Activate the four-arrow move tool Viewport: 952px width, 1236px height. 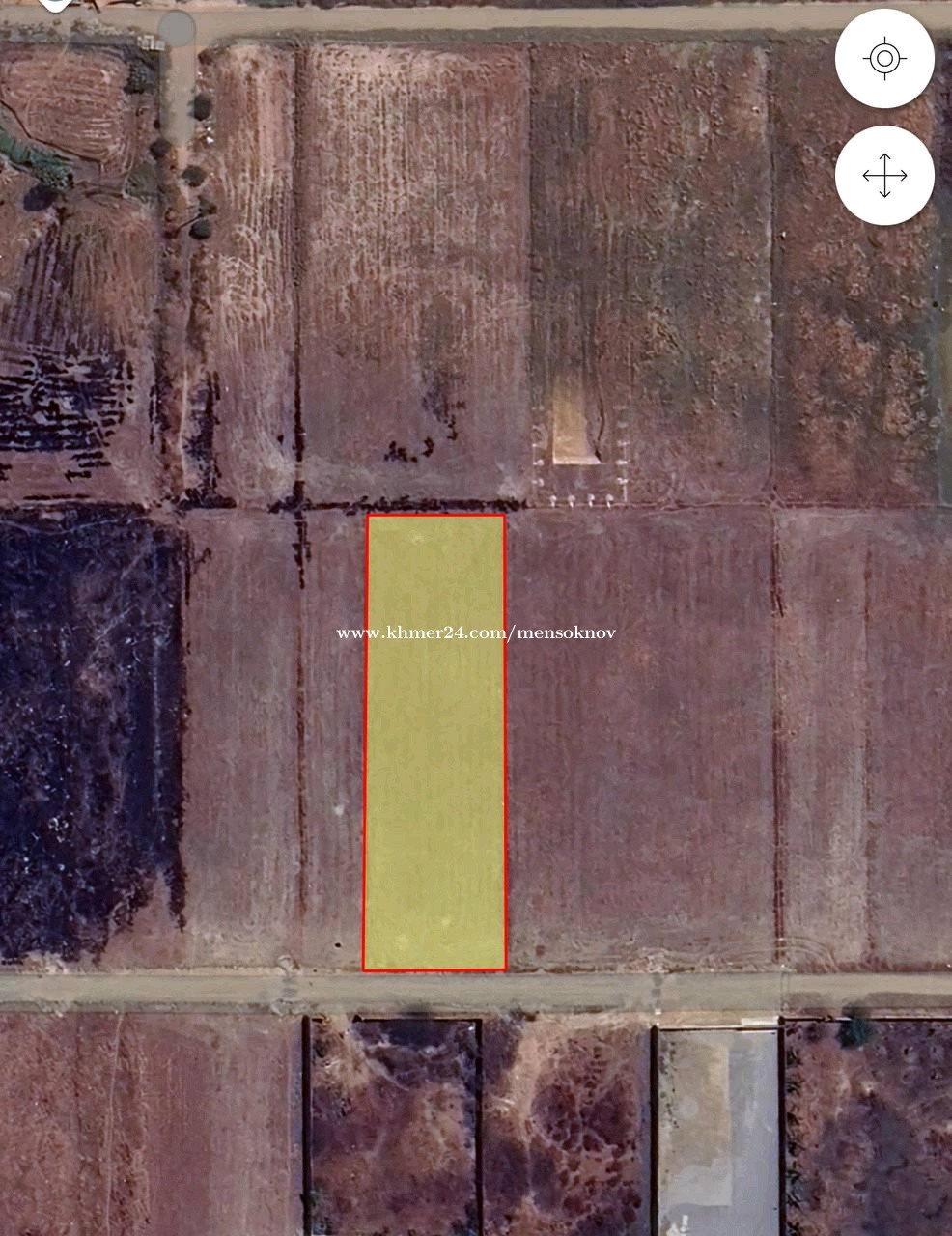[x=884, y=176]
